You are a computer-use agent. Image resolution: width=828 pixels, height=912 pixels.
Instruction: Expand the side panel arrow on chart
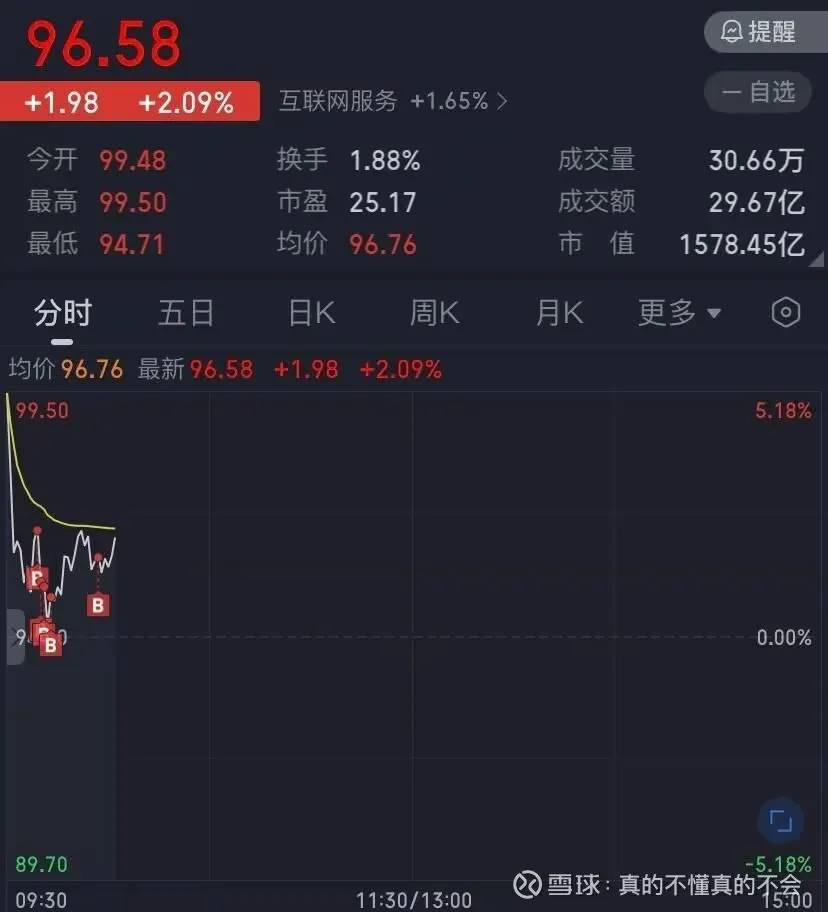coord(15,637)
